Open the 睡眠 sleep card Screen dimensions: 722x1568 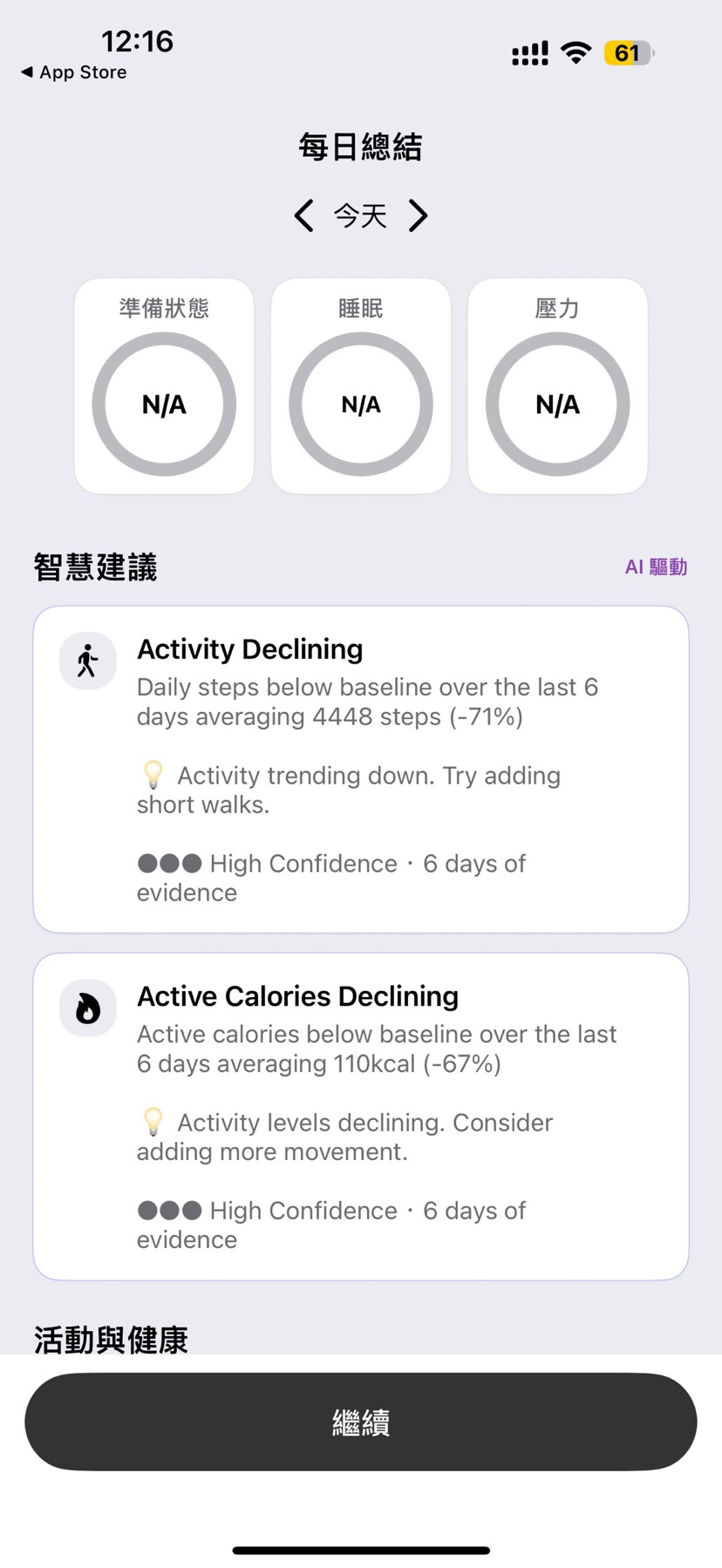click(361, 386)
